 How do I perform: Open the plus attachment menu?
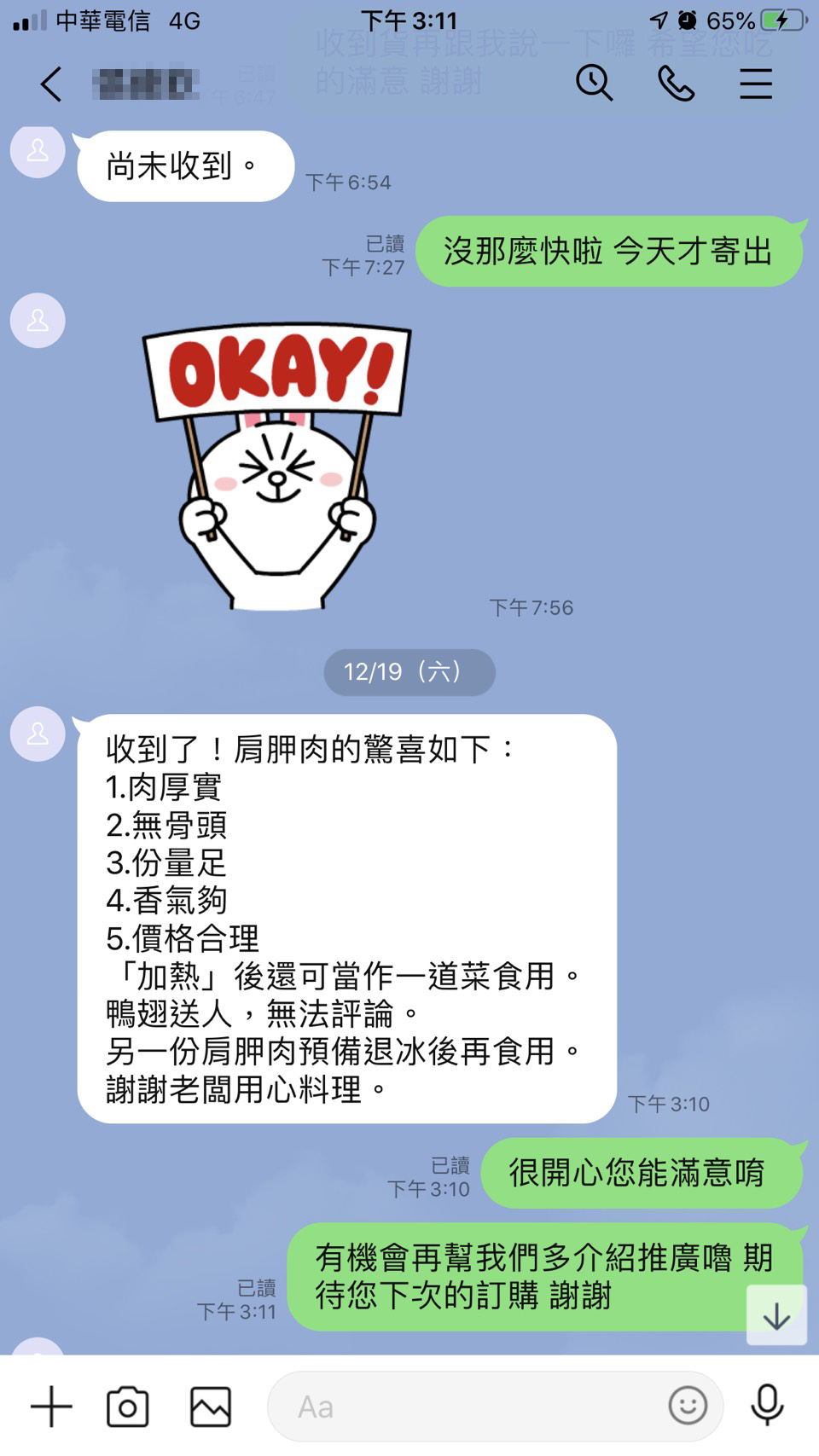[51, 1407]
